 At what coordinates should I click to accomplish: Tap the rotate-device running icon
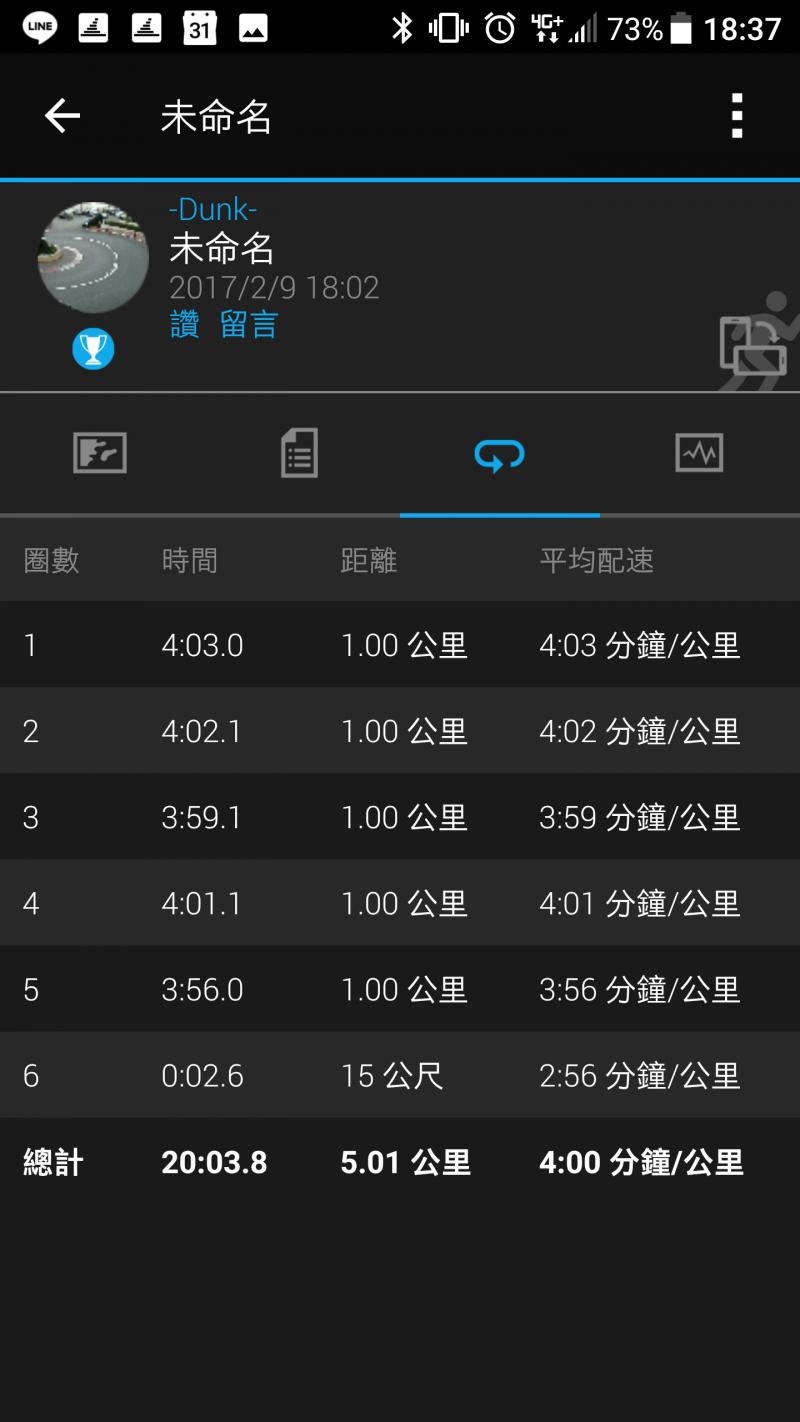(x=755, y=342)
